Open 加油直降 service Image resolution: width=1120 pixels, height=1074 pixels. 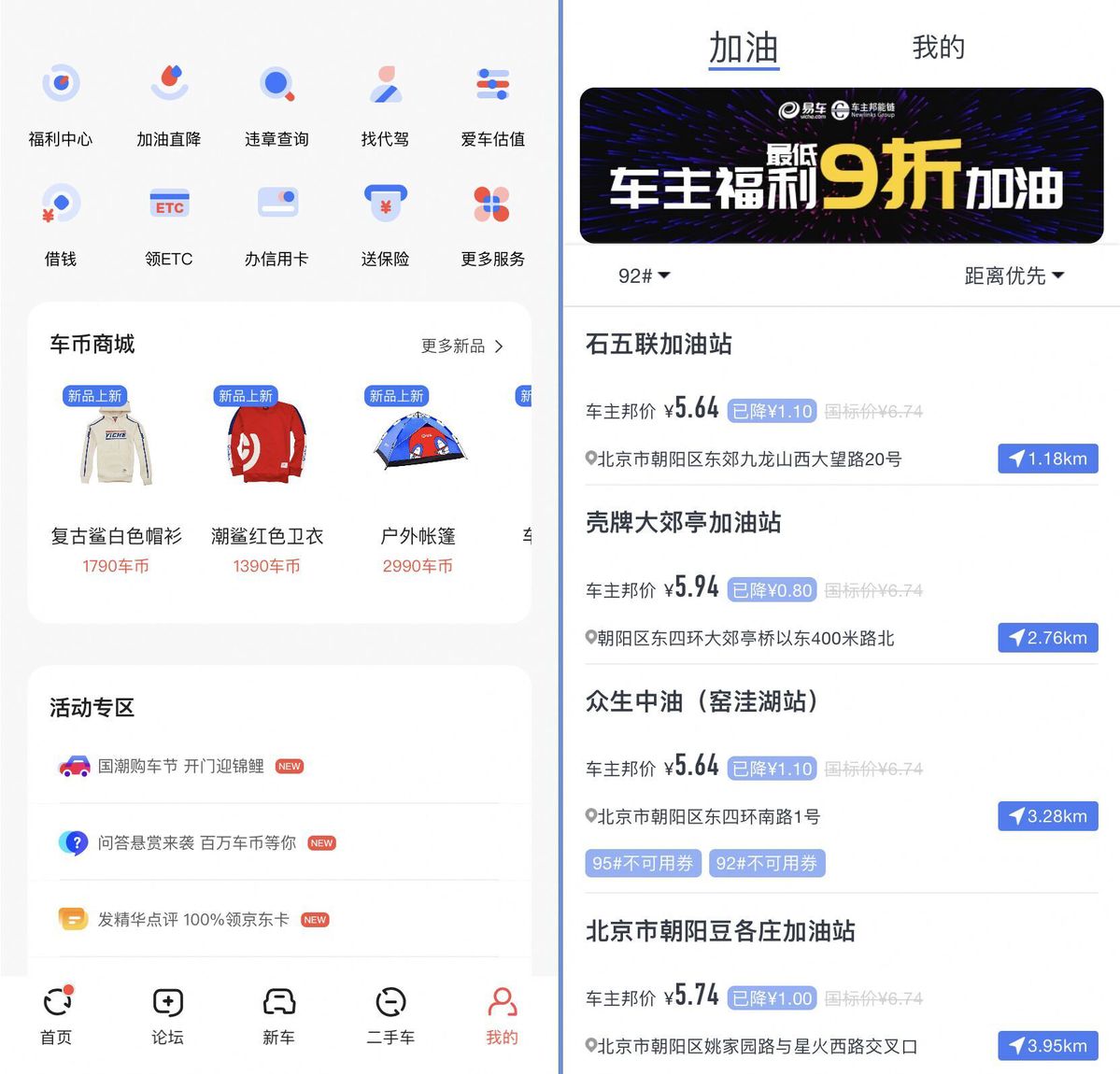click(169, 103)
